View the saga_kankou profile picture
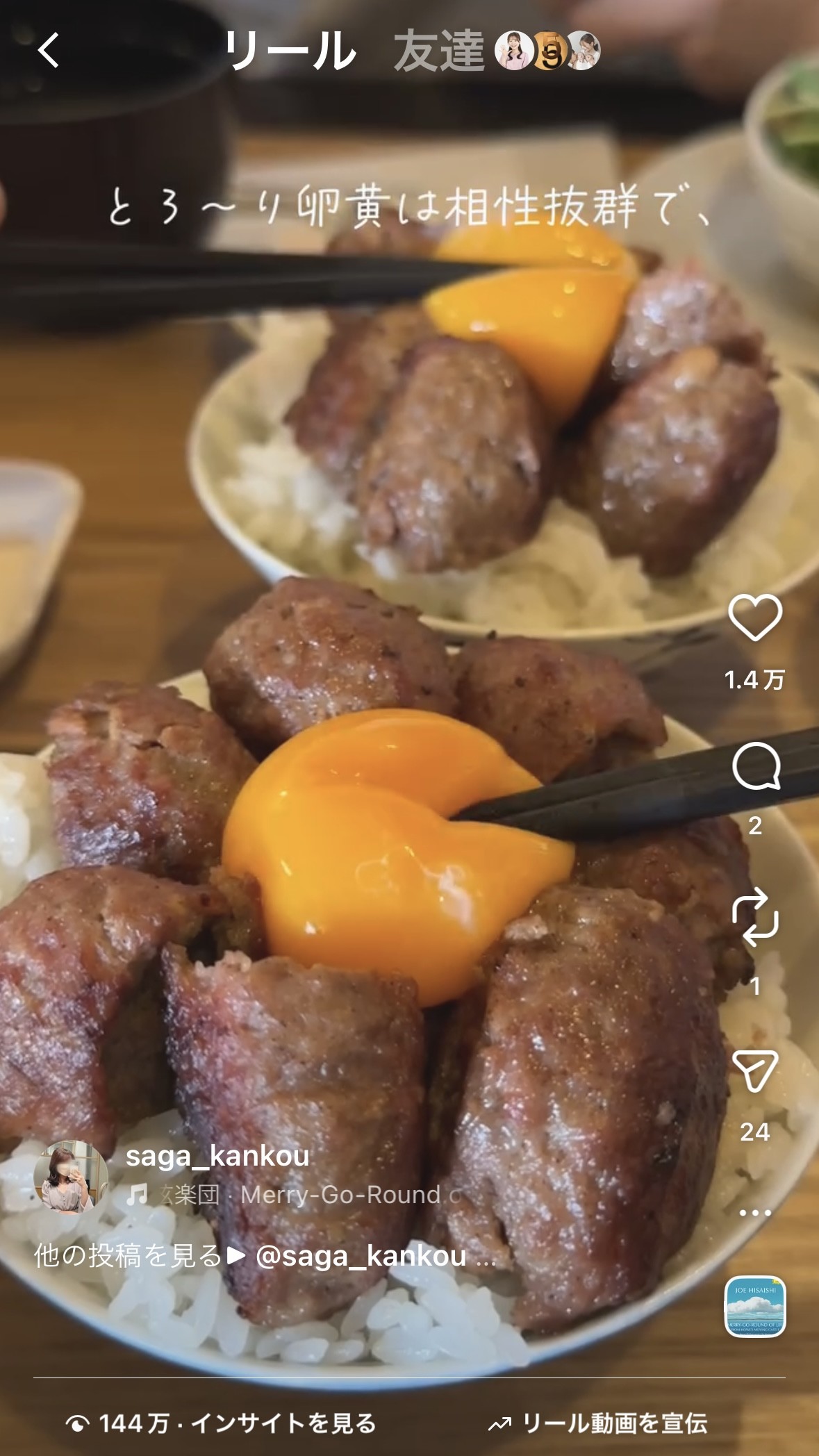The image size is (819, 1456). coord(71,1177)
